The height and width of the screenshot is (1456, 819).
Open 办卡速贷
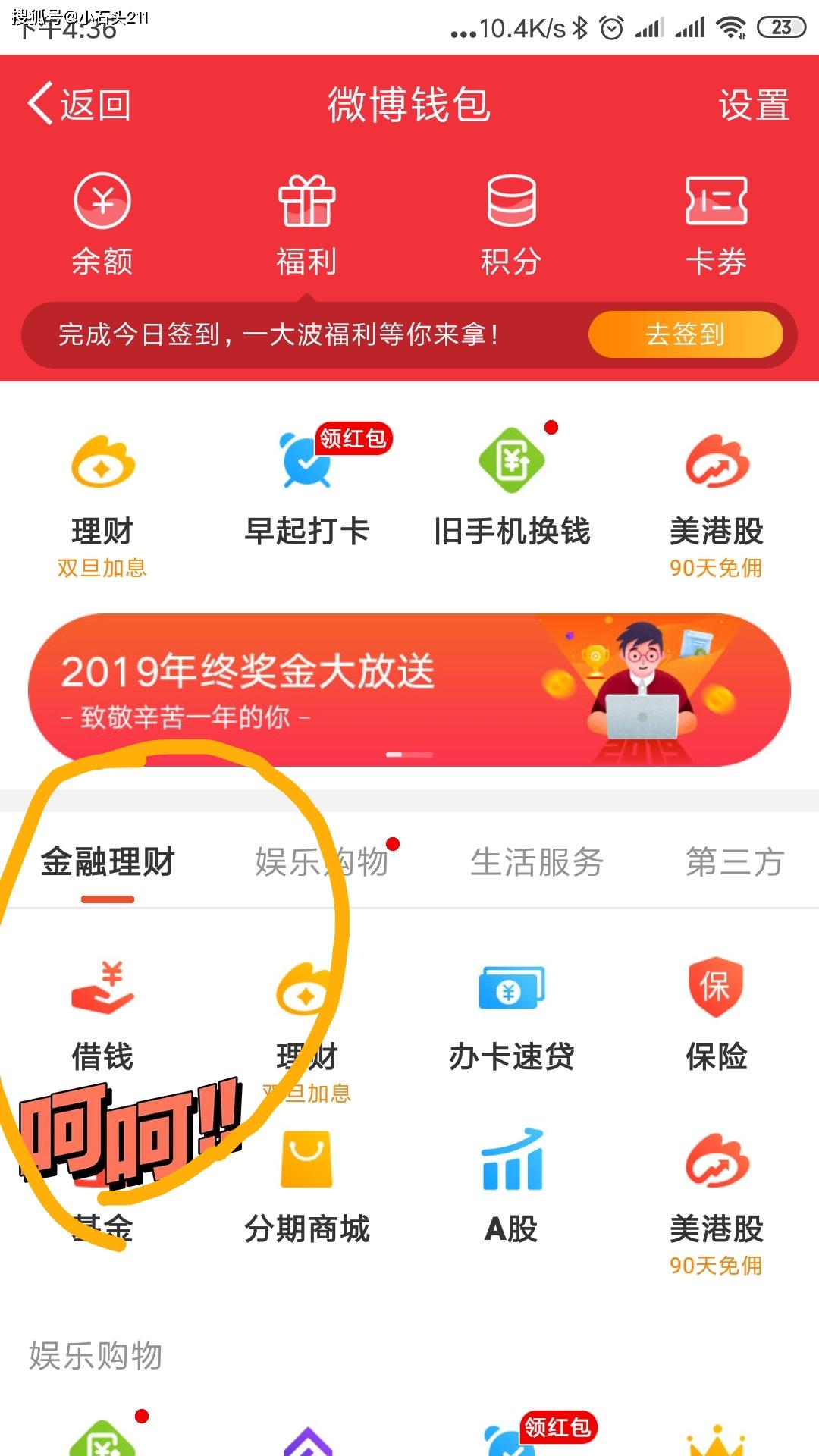[512, 1015]
